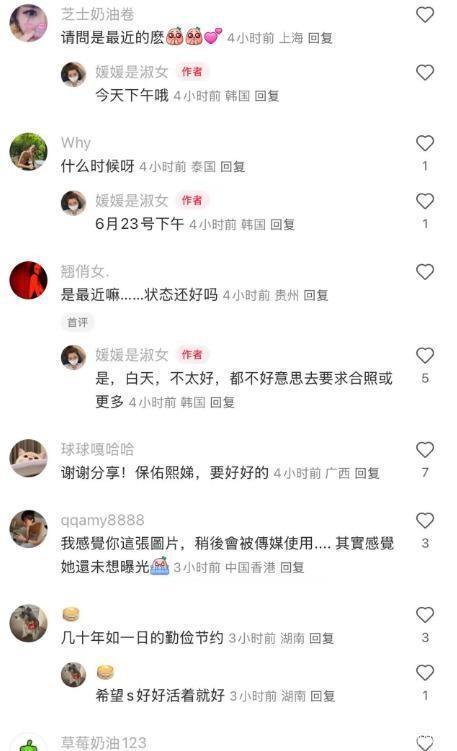This screenshot has width=457, height=751.
Task: Reply to the "6月23号下午" comment
Action: (283, 224)
